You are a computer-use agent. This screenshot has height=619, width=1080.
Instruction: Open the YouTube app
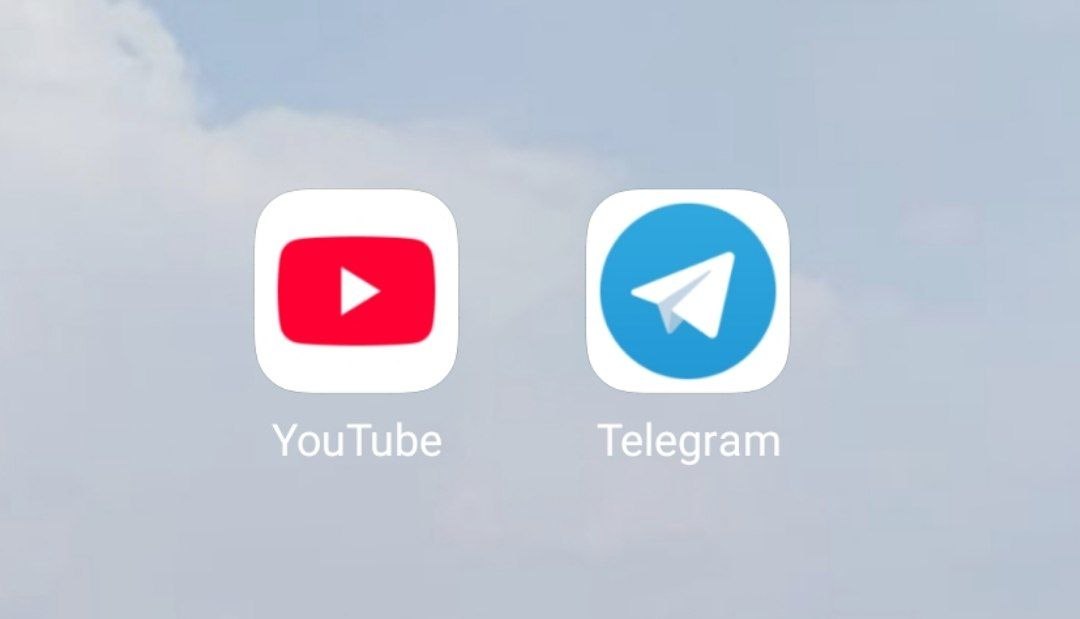(x=357, y=290)
